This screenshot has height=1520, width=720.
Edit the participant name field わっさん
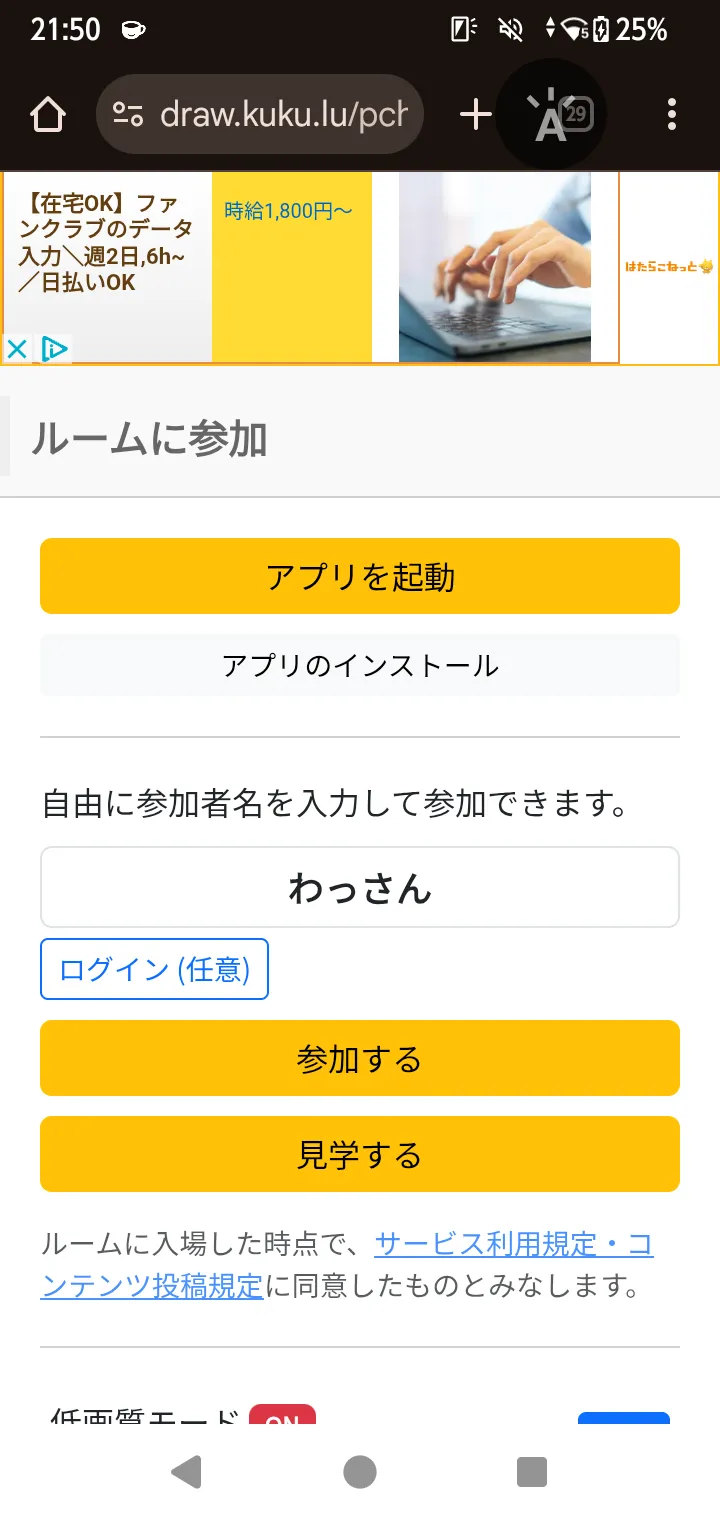(x=360, y=888)
